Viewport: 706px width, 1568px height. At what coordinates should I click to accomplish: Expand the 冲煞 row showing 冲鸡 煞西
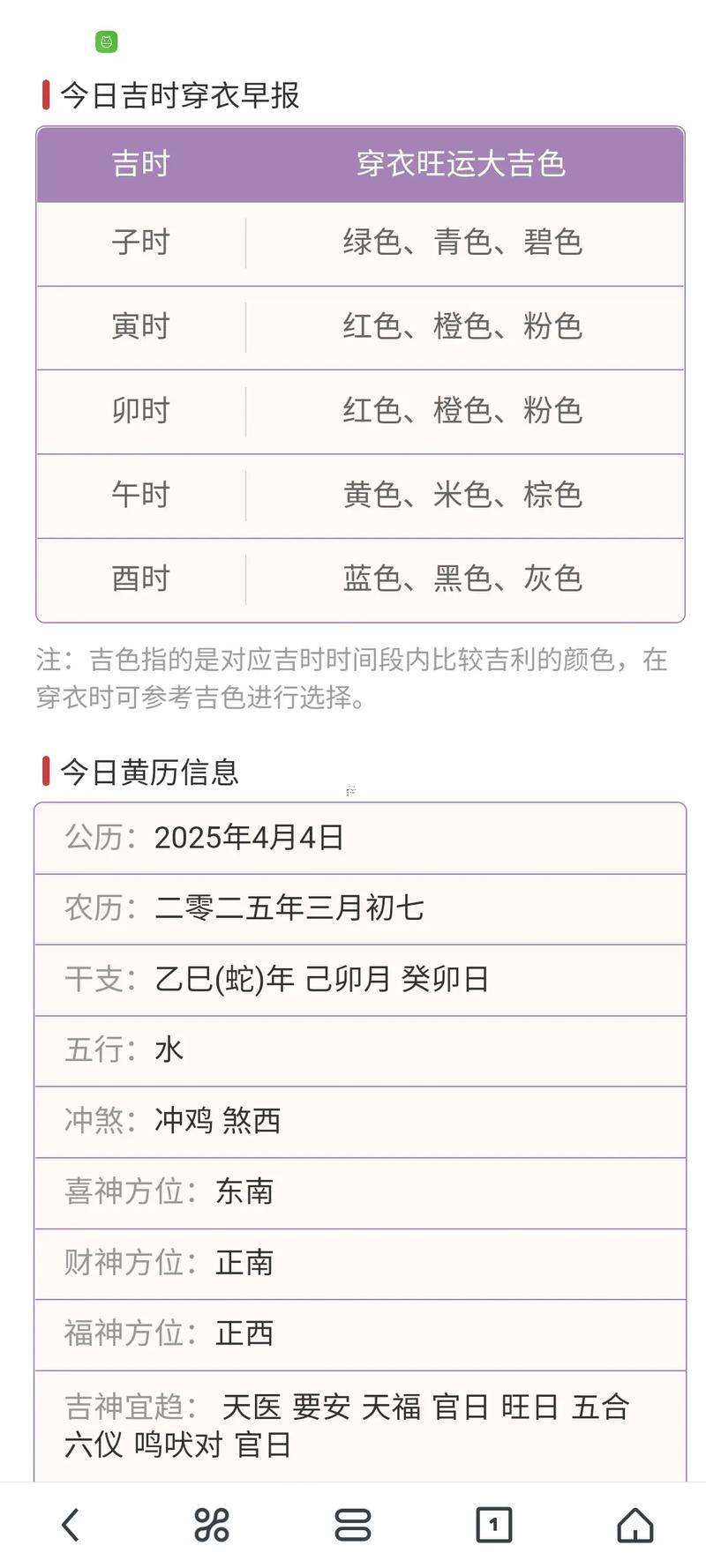point(353,1121)
